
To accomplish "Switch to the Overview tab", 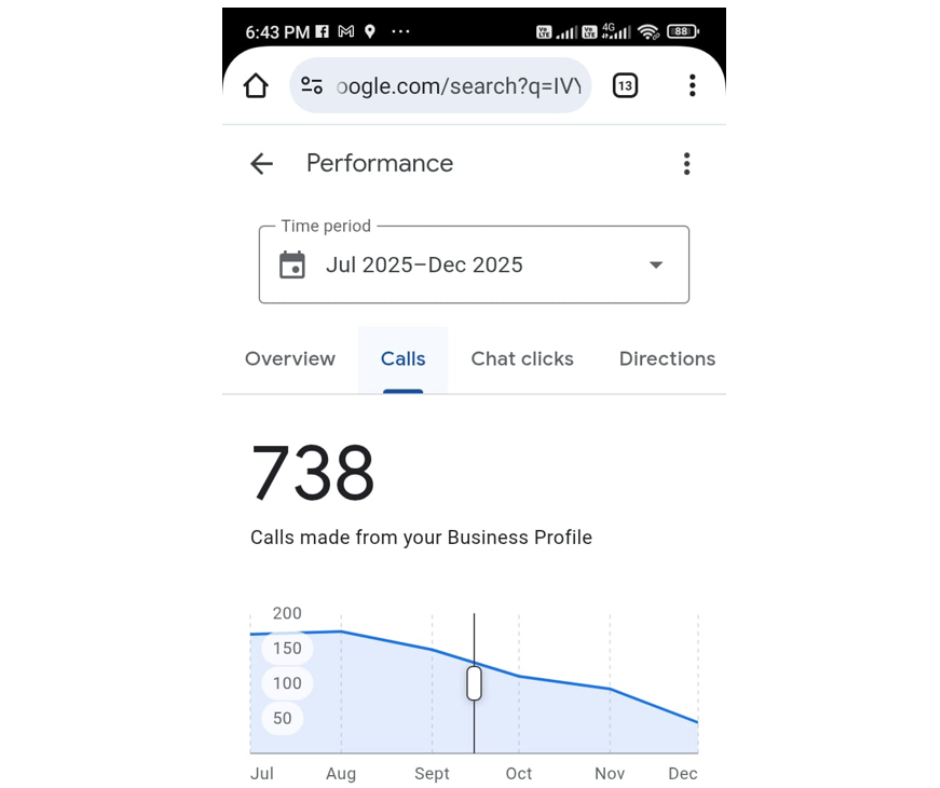I will (290, 359).
